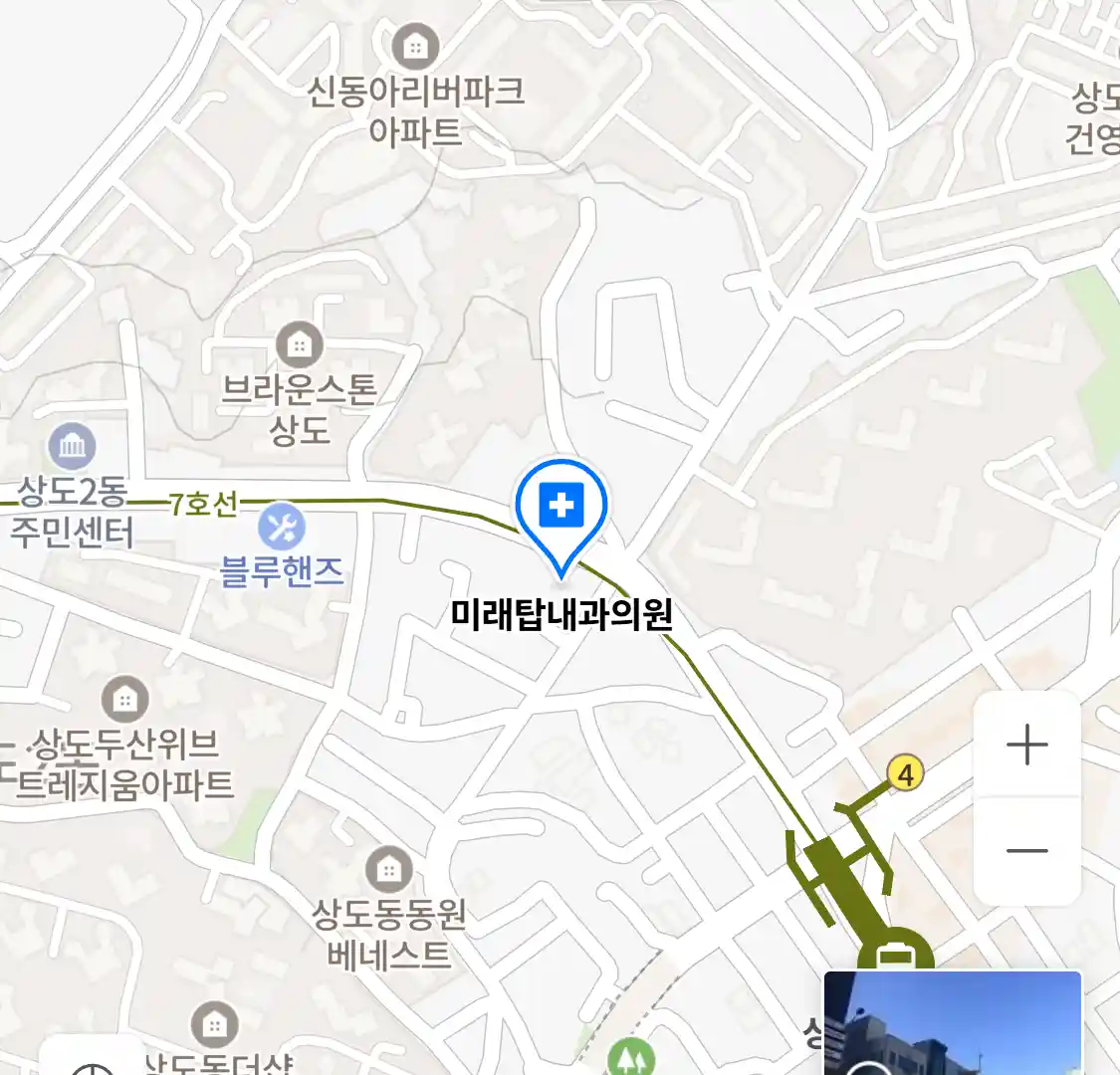Open the street view thumbnail
Viewport: 1120px width, 1075px height.
click(x=952, y=1023)
